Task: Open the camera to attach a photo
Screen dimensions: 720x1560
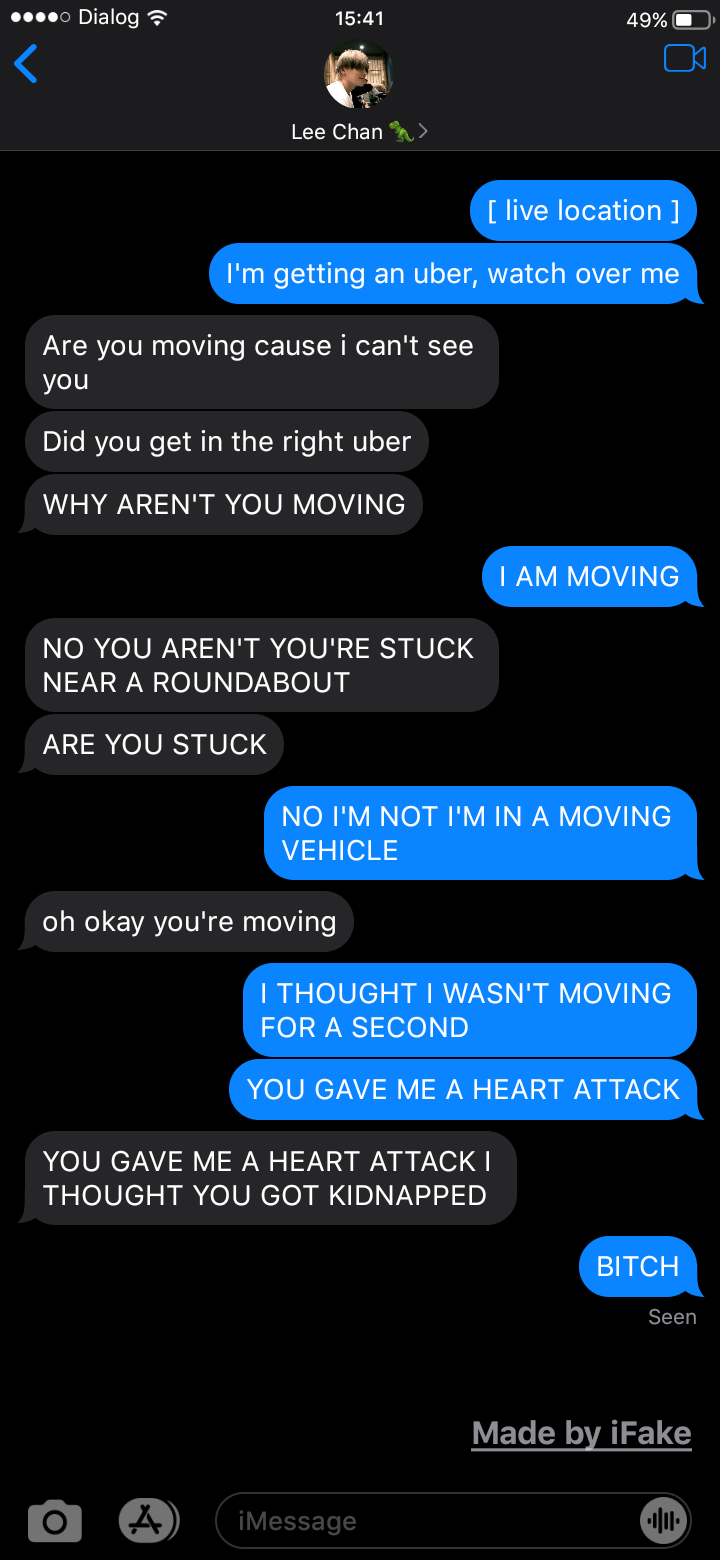Action: point(55,1521)
